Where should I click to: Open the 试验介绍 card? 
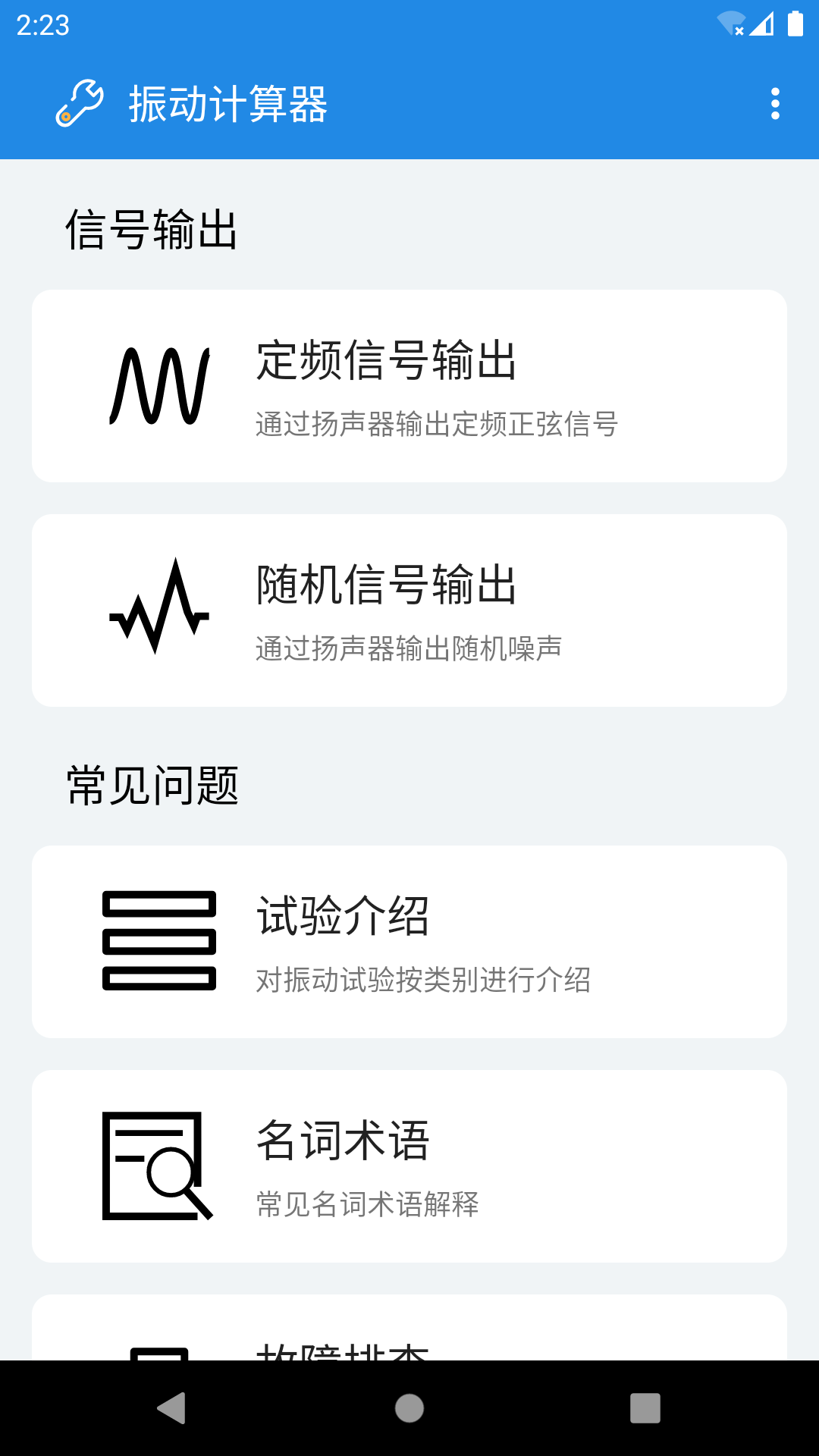[409, 942]
